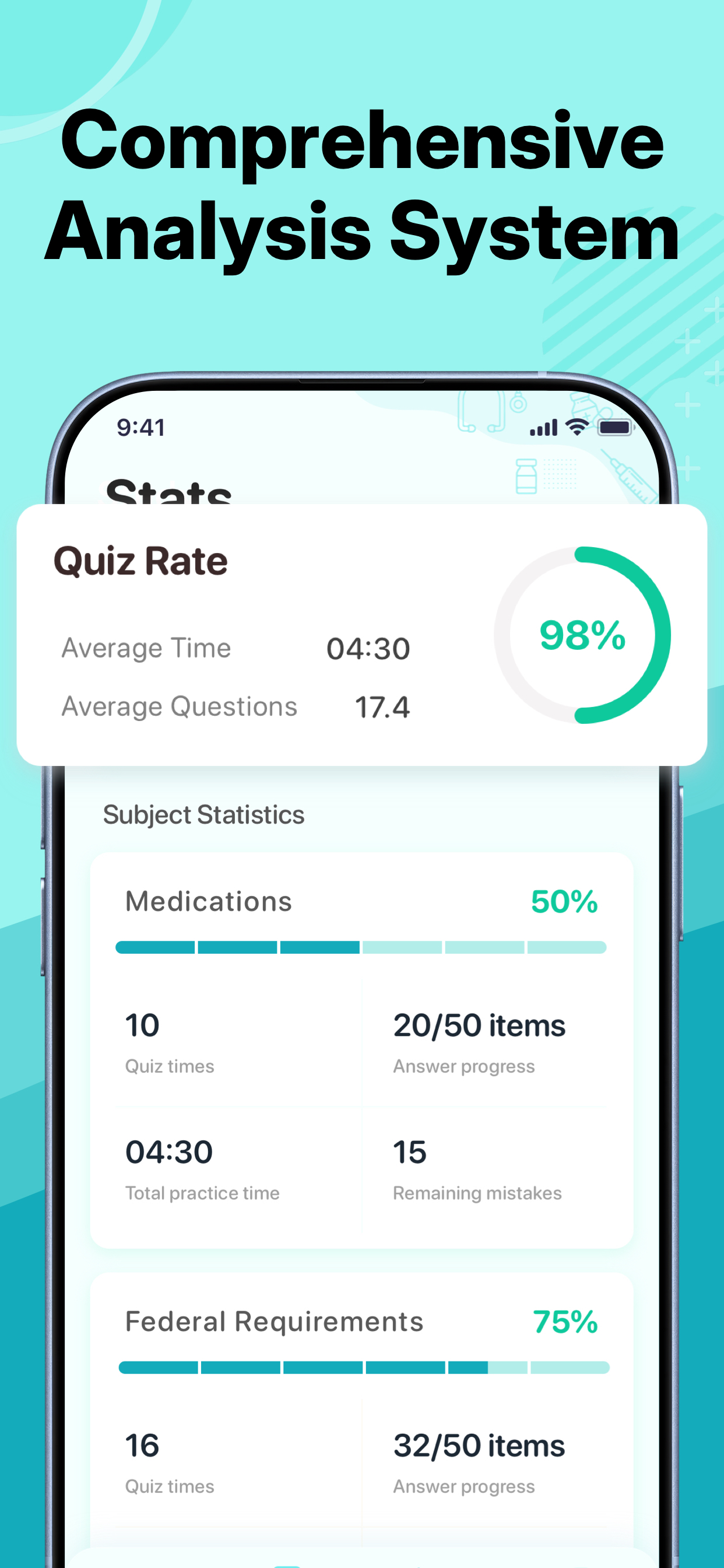Tap the Wi-Fi icon in the status bar
The width and height of the screenshot is (724, 1568).
tap(577, 428)
